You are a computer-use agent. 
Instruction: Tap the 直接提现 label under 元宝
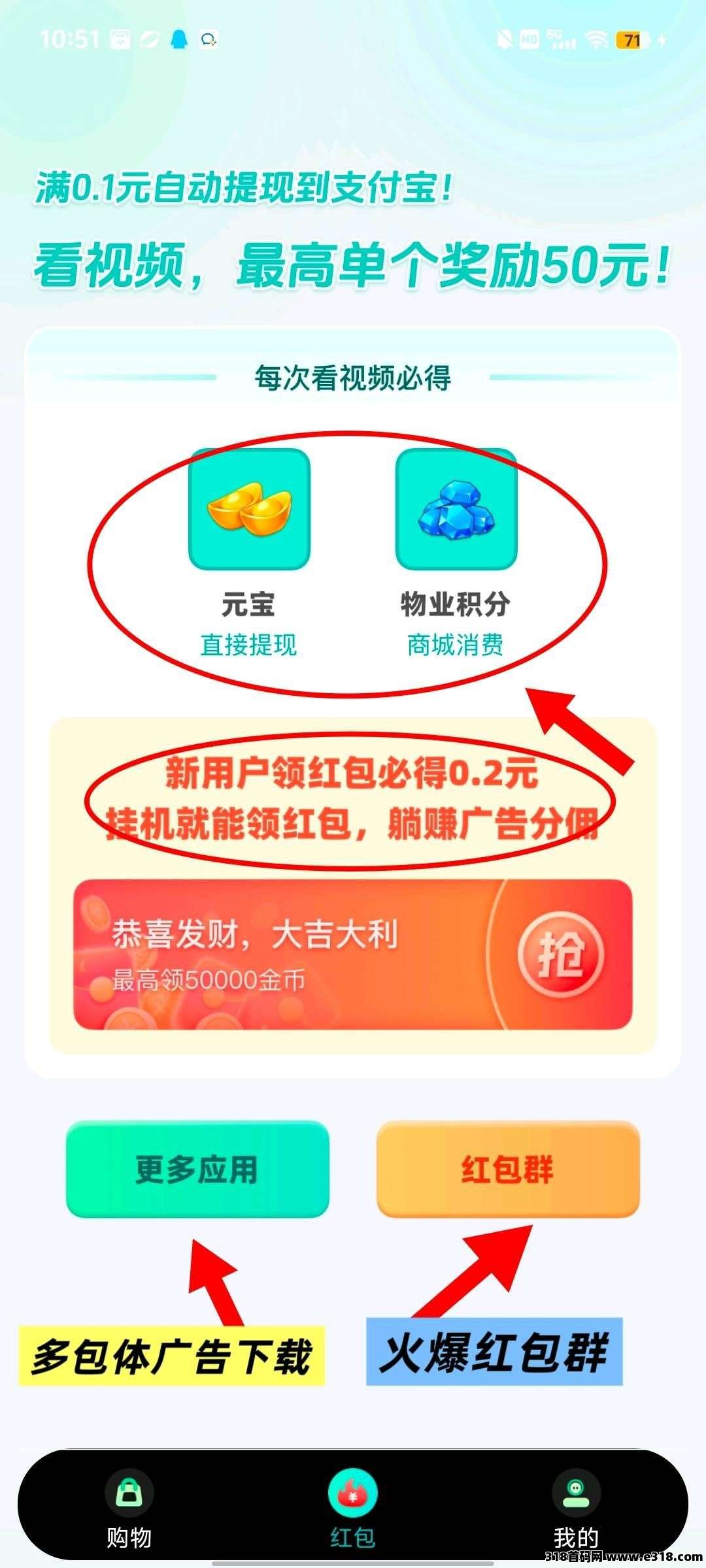click(x=247, y=644)
